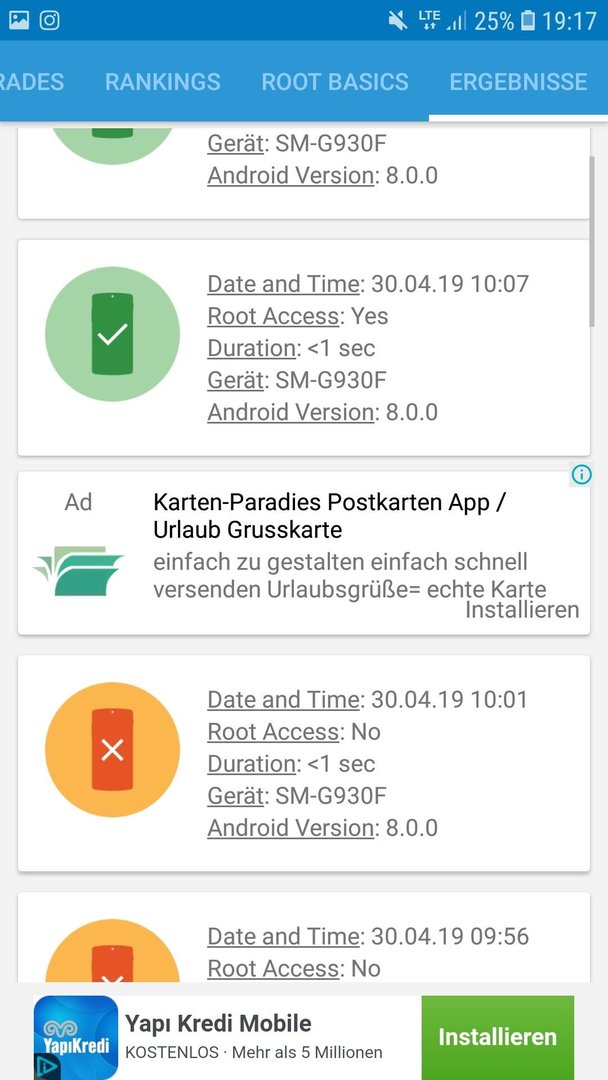Open the result card from 30.04.19 10:07
Image resolution: width=608 pixels, height=1080 pixels.
click(x=304, y=348)
